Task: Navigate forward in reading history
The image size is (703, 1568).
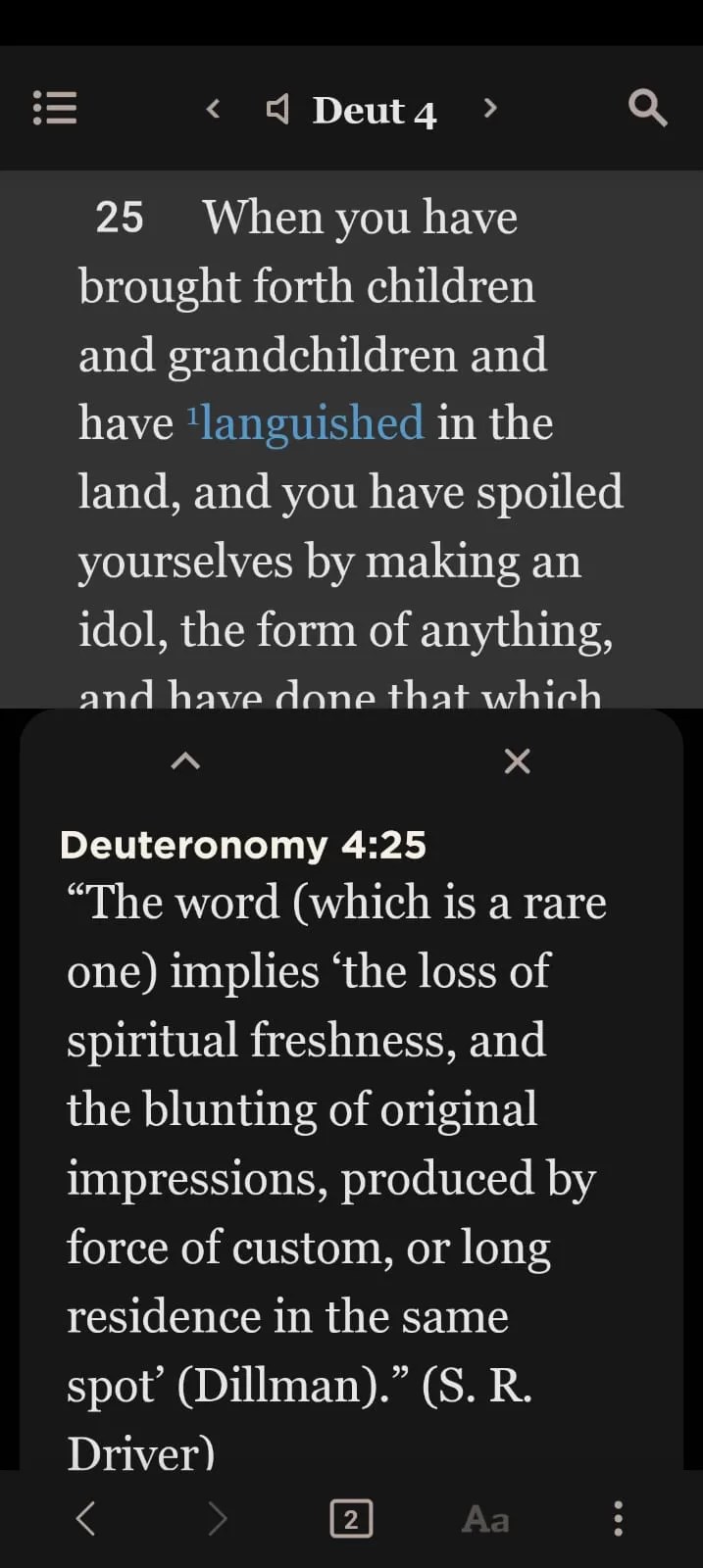Action: point(218,1518)
